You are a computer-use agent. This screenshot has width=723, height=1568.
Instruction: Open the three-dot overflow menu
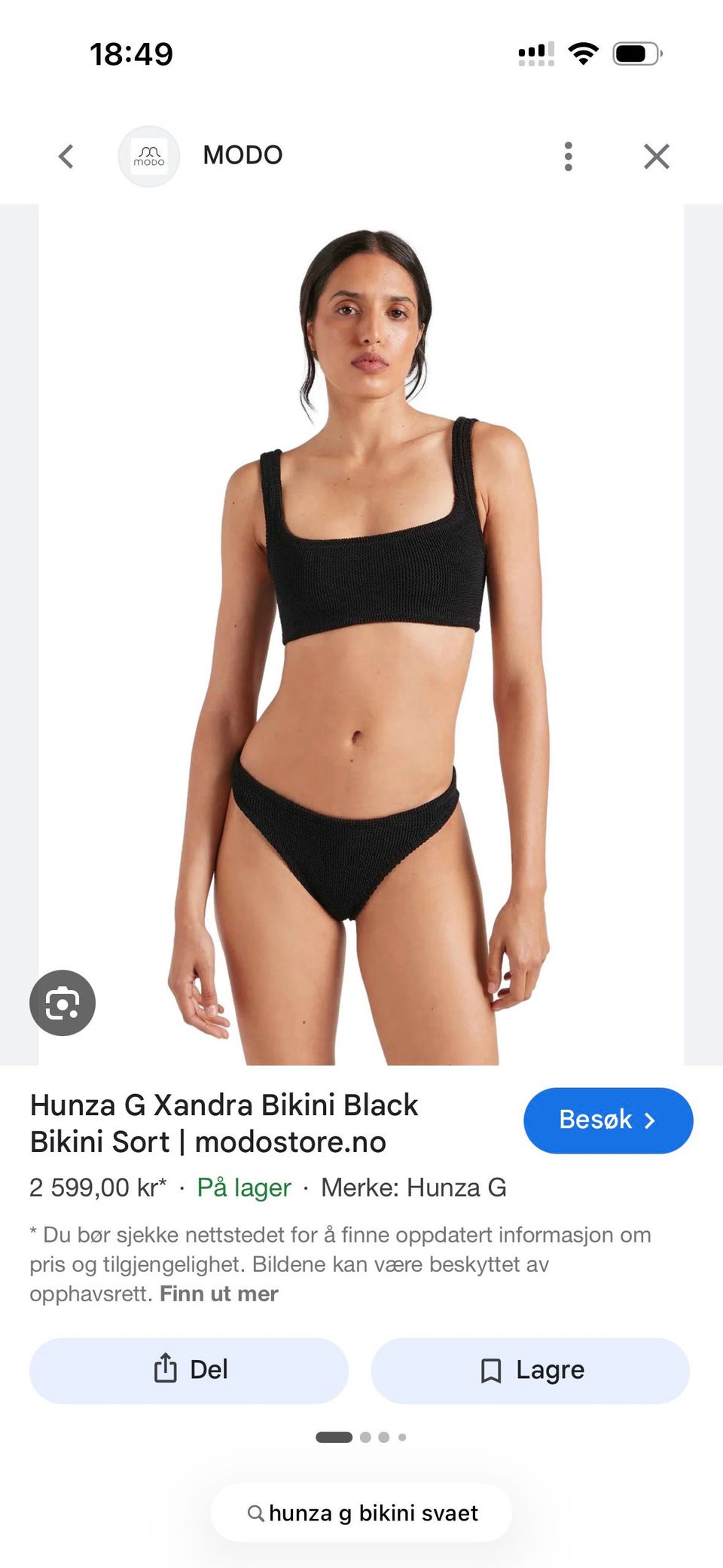[x=569, y=157]
